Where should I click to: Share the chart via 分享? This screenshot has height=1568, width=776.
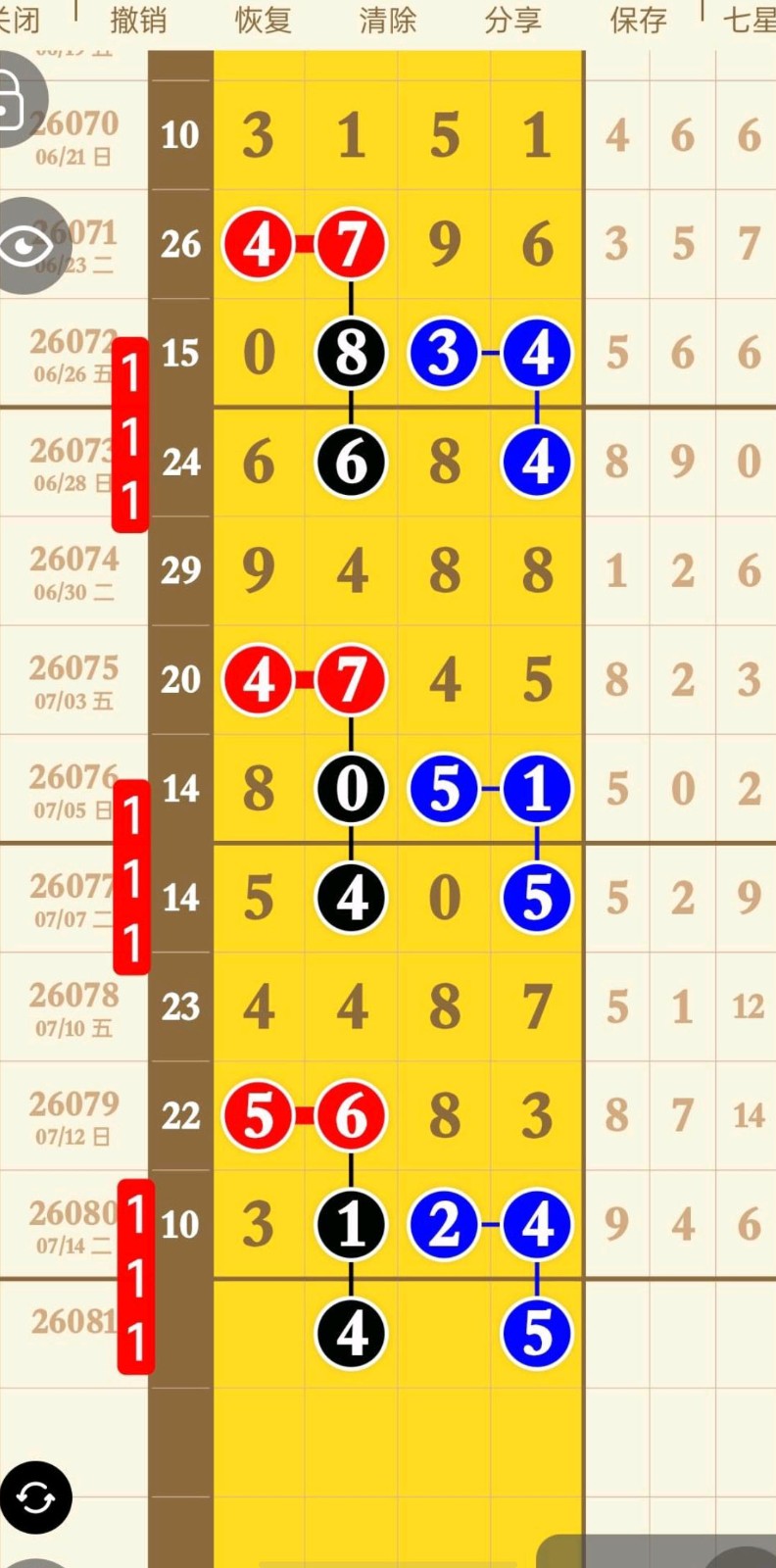[512, 20]
